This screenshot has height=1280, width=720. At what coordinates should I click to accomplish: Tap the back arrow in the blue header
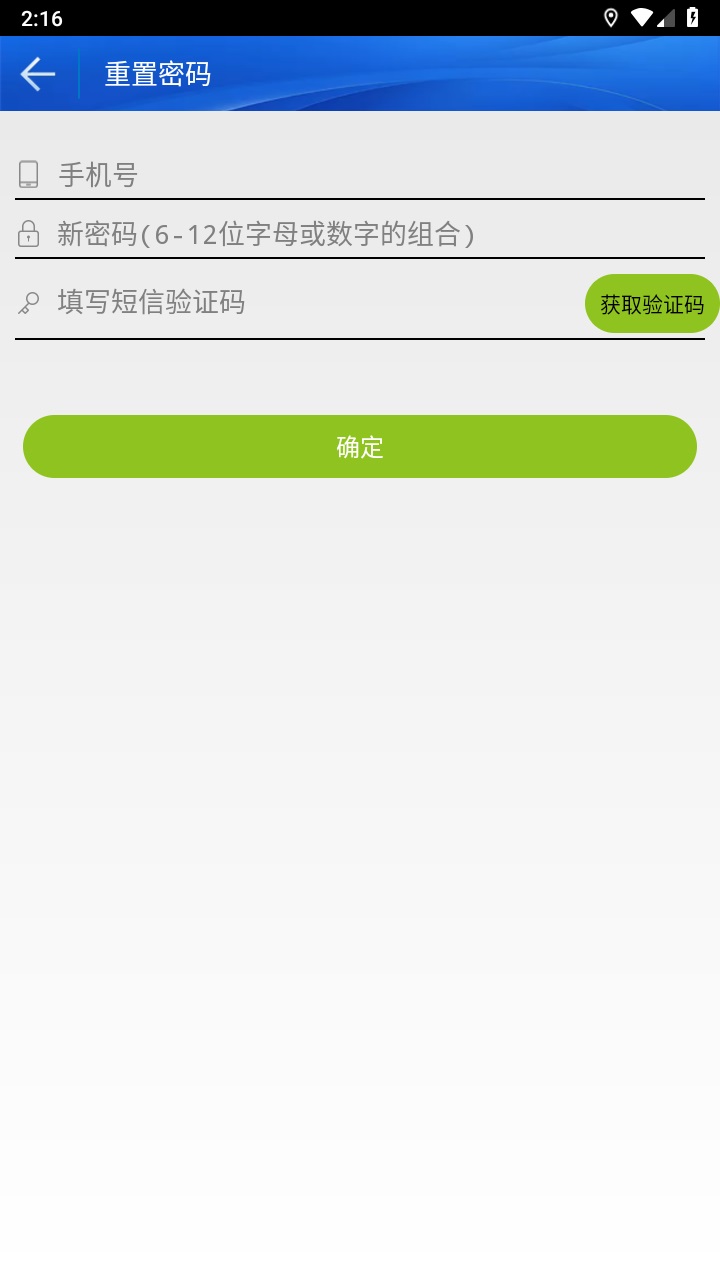point(36,73)
